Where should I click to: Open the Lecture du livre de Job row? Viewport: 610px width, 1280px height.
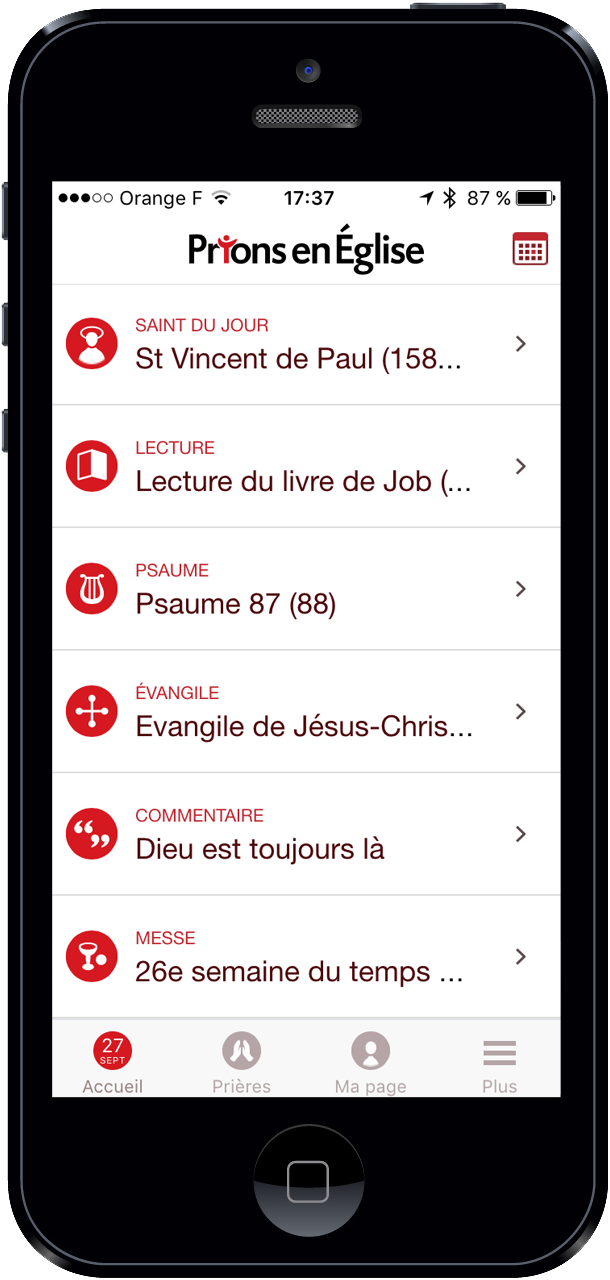300,467
